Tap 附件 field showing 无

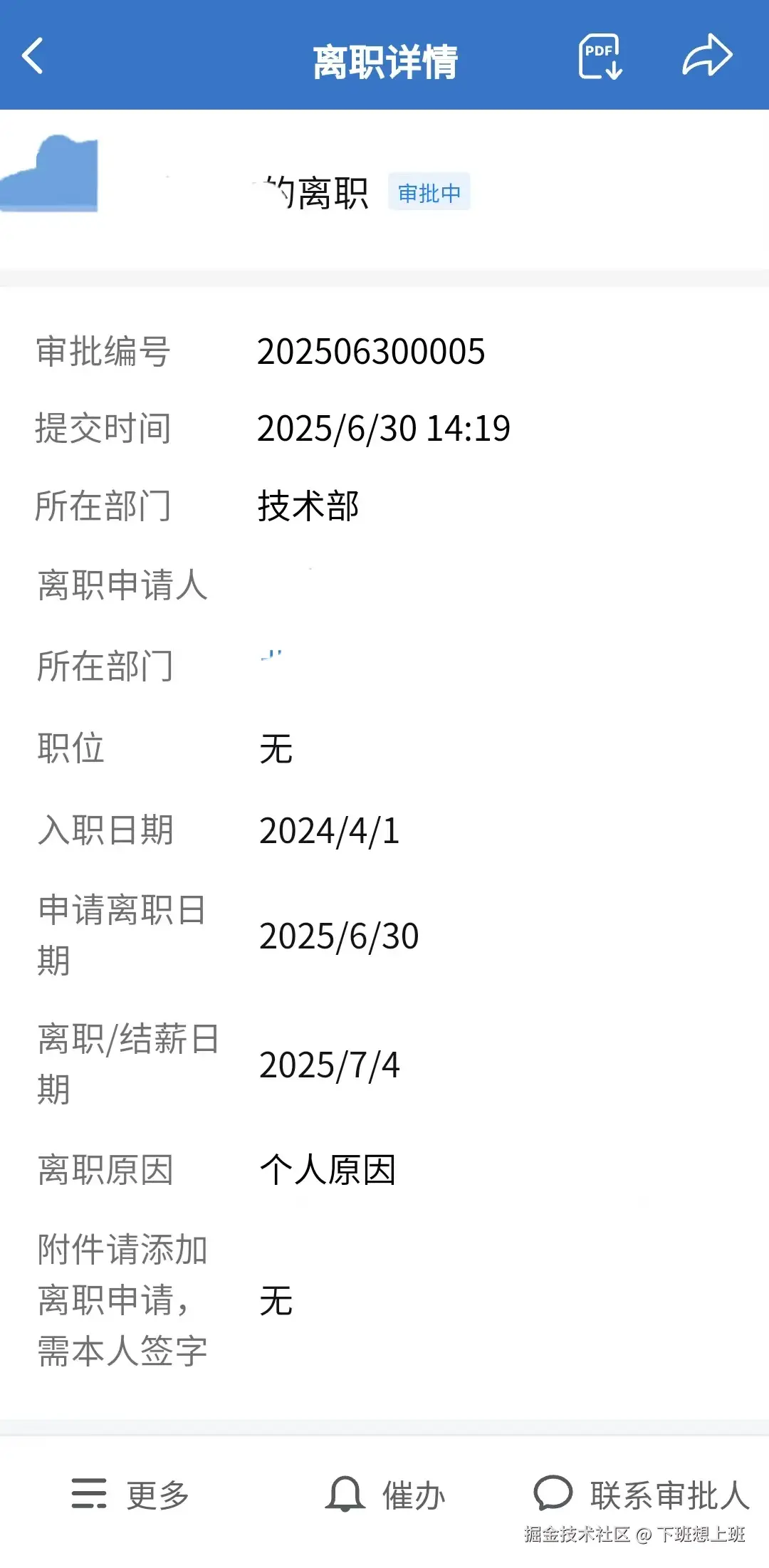pyautogui.click(x=276, y=1300)
